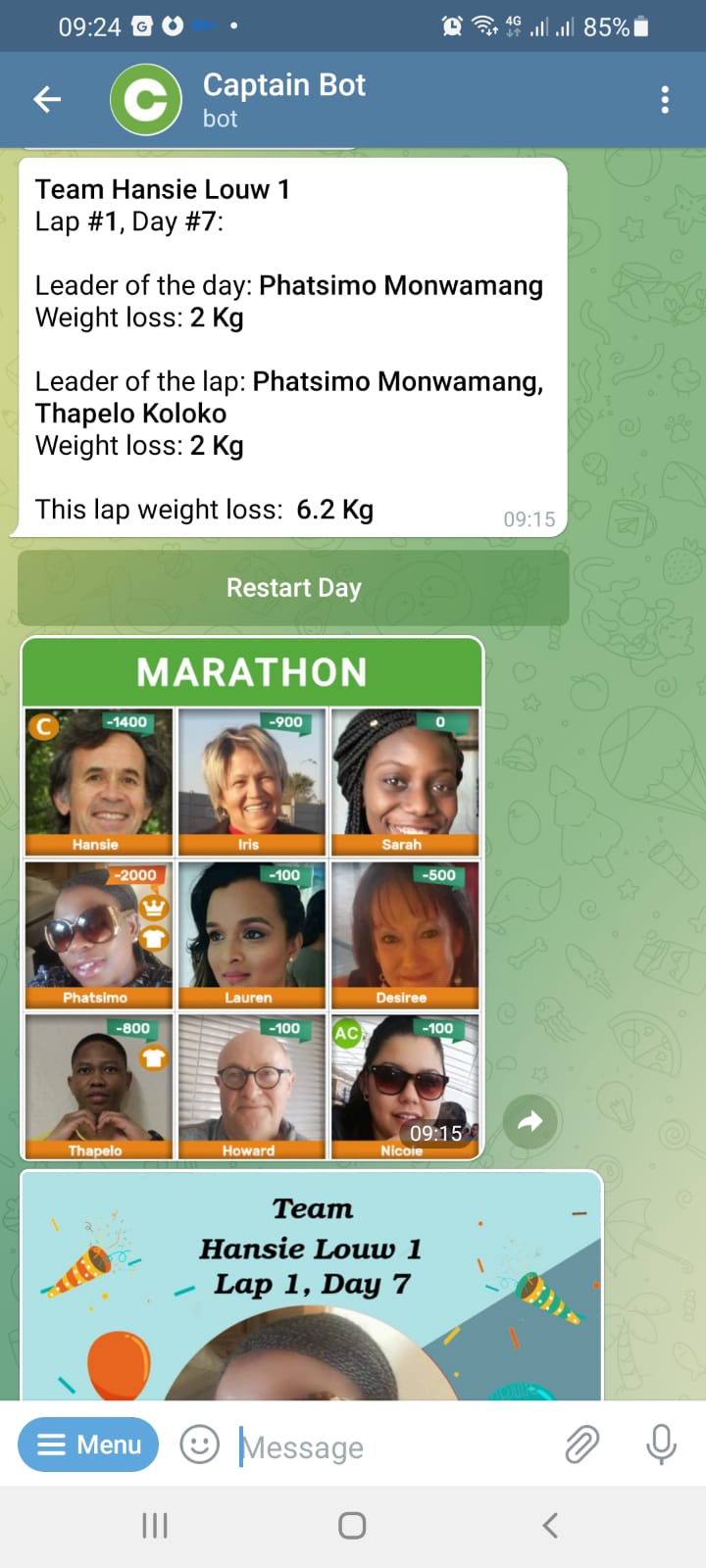The height and width of the screenshot is (1568, 706).
Task: Tap the Restart Day button
Action: 293,588
